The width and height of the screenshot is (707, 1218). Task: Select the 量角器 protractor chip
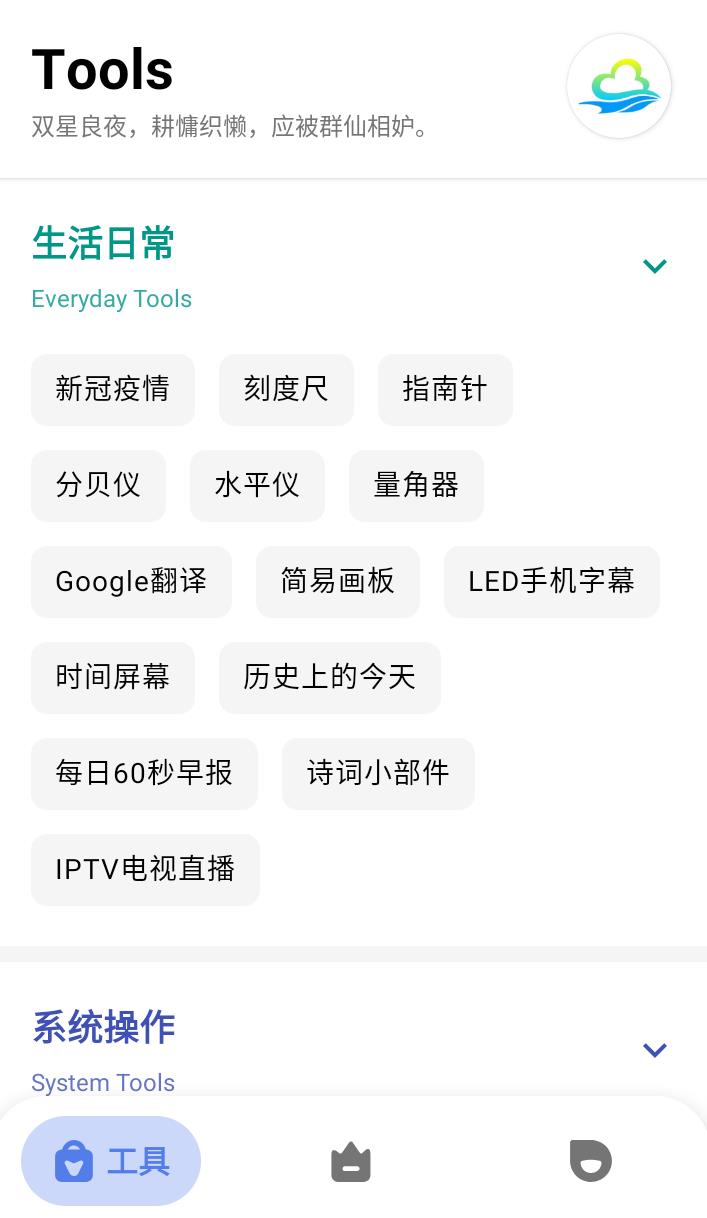pyautogui.click(x=416, y=486)
